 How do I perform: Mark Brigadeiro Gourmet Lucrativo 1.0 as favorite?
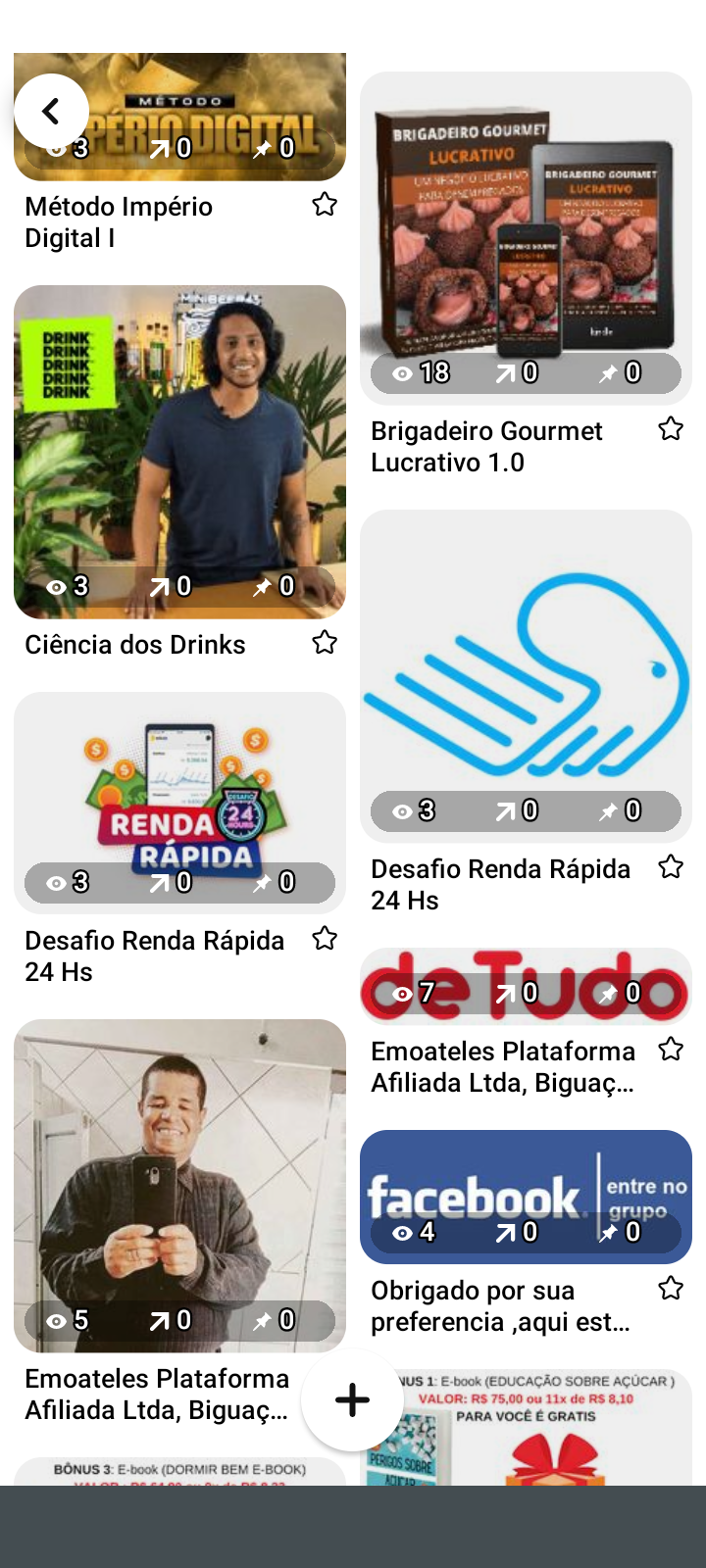pos(671,429)
